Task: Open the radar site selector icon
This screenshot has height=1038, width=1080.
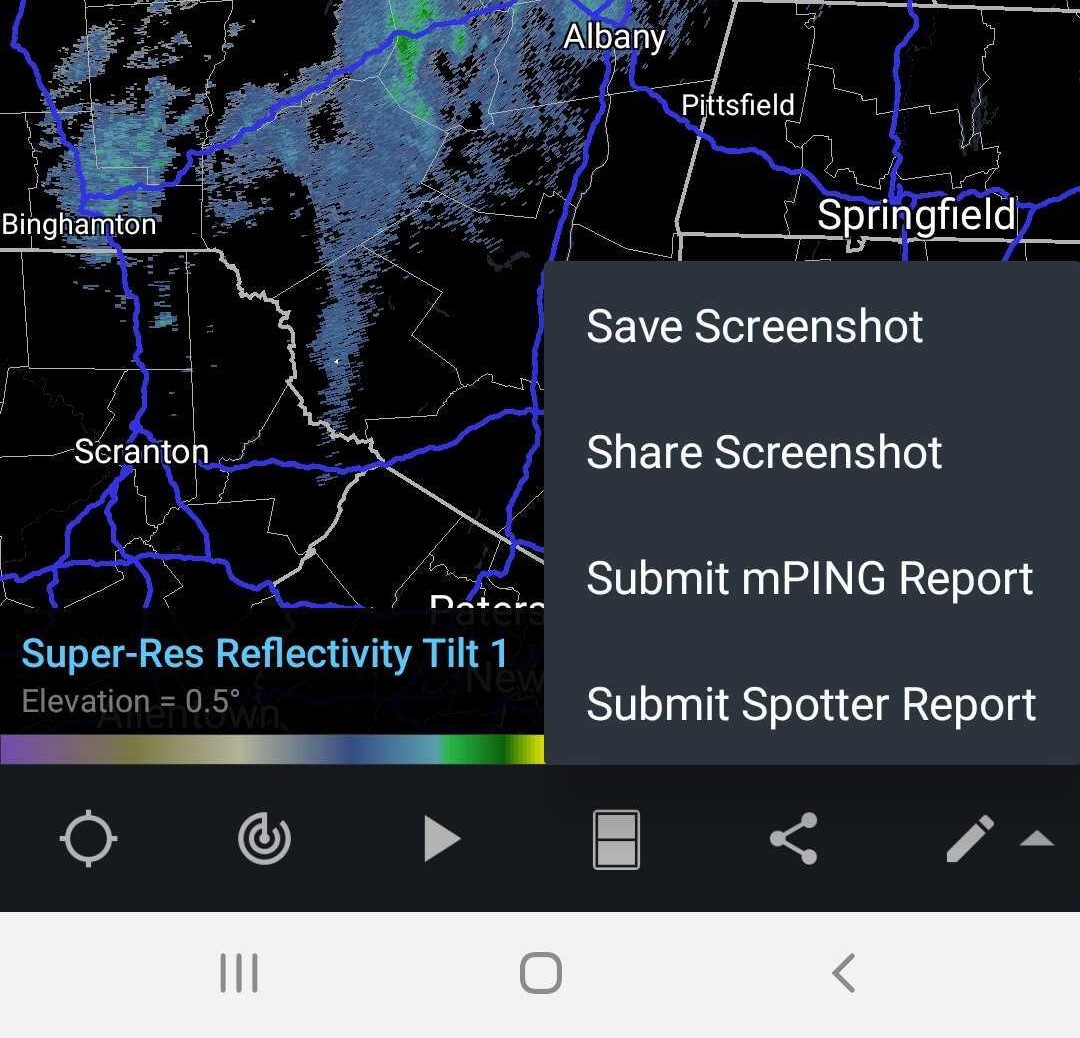Action: coord(265,838)
